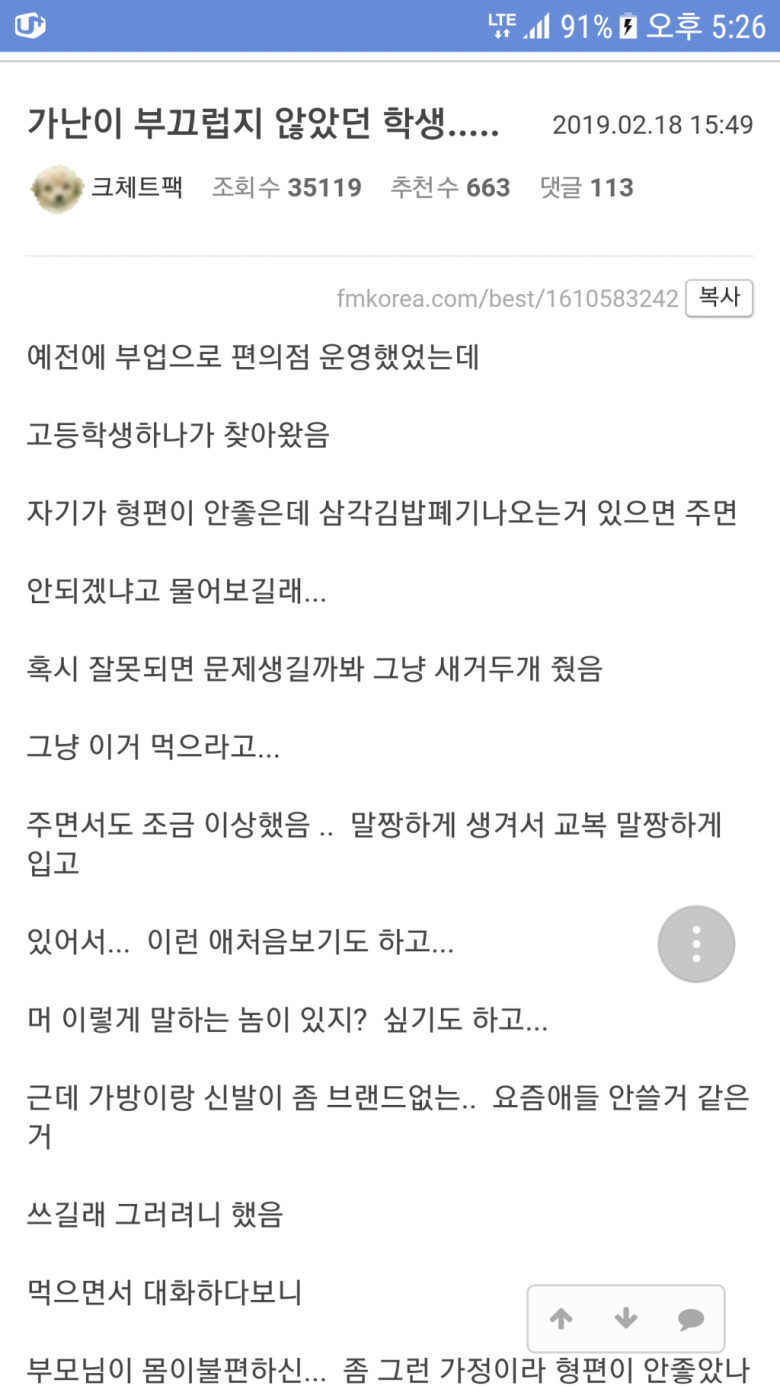Open the floating three-dot overflow menu
Viewport: 780px width, 1386px height.
click(696, 944)
